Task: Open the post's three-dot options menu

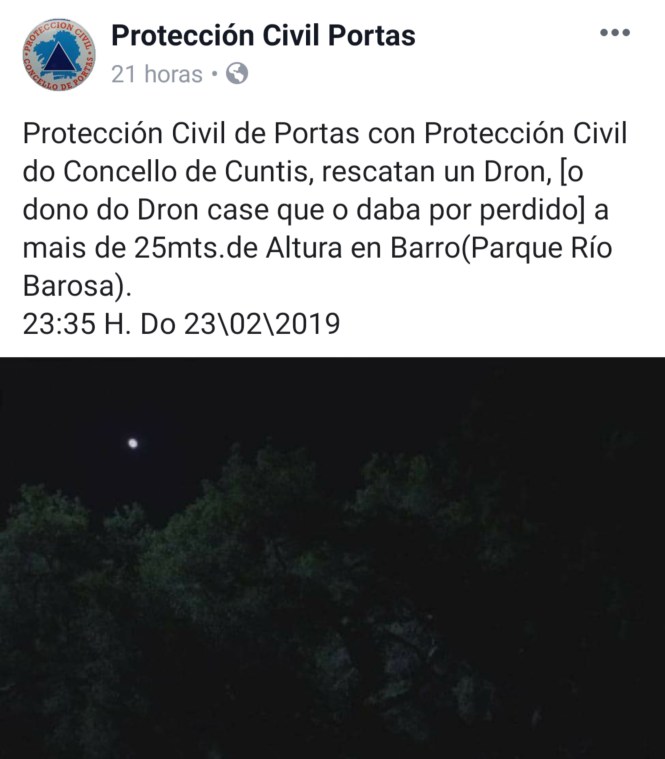Action: point(615,34)
